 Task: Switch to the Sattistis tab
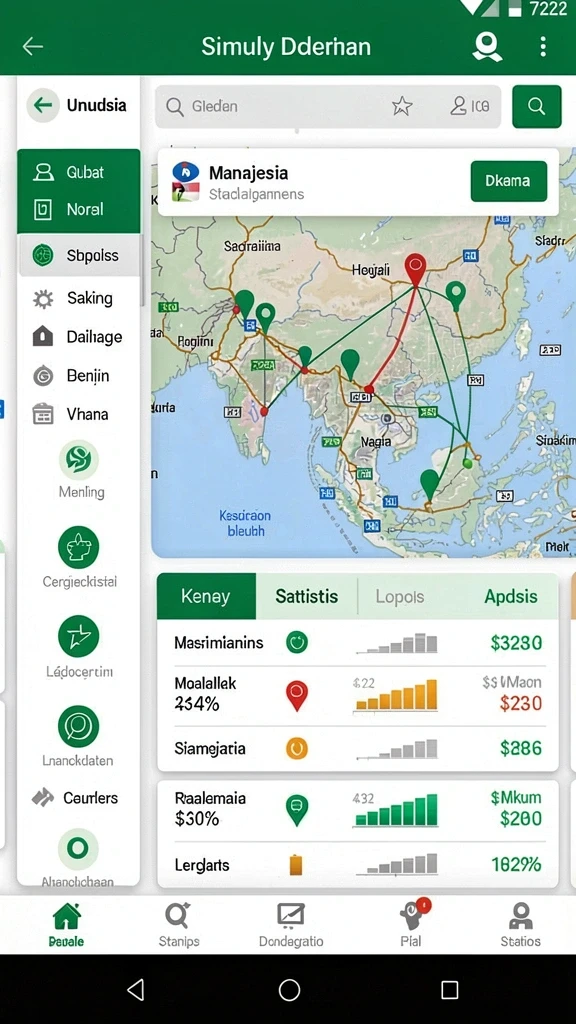click(x=307, y=596)
